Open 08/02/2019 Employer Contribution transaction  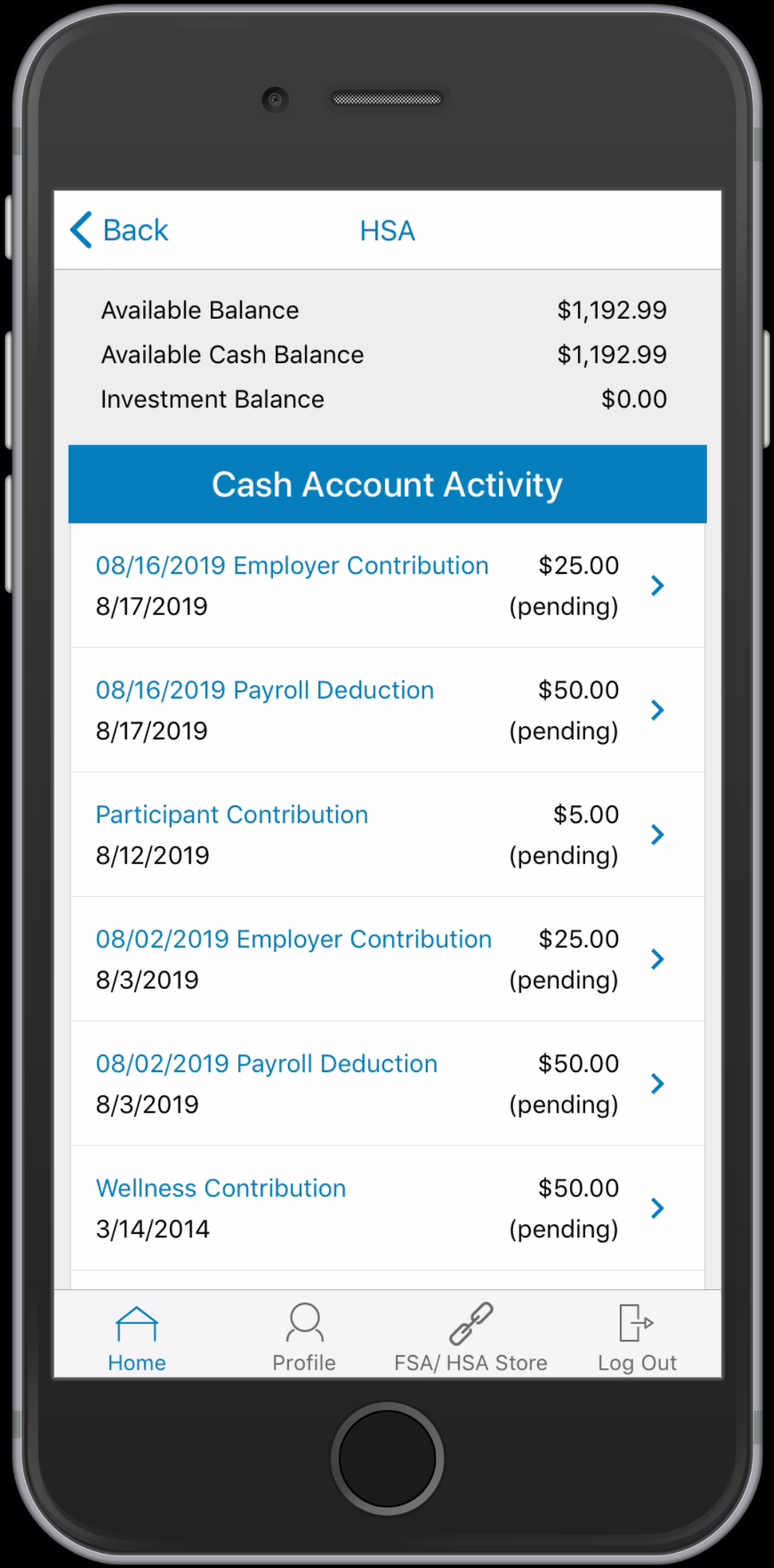387,959
